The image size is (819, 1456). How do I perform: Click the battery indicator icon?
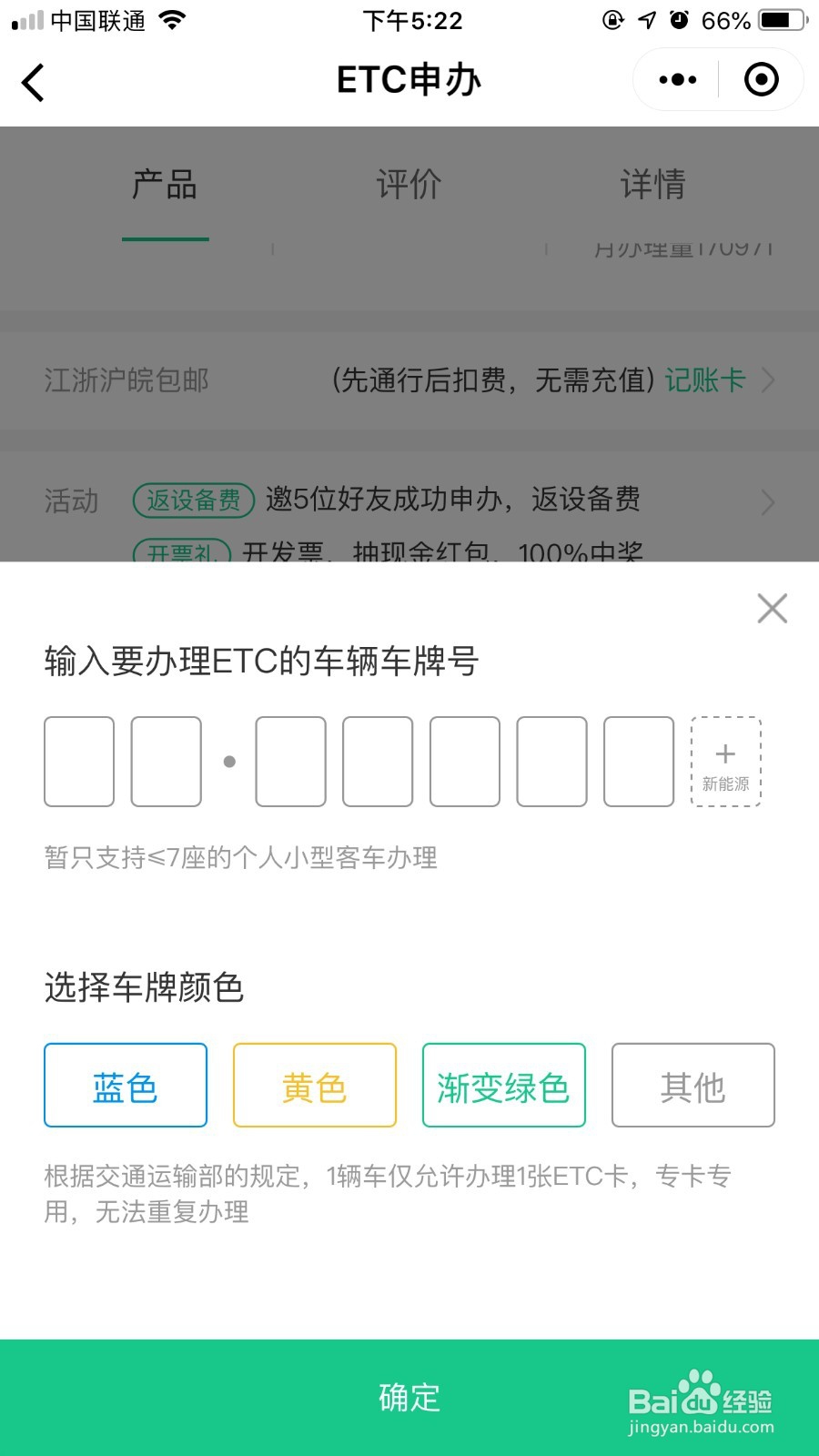click(778, 18)
